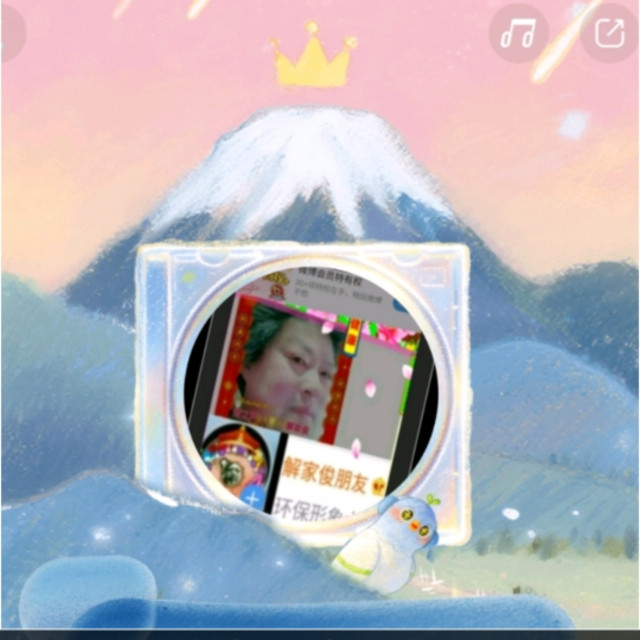Toggle the background music icon

[518, 33]
